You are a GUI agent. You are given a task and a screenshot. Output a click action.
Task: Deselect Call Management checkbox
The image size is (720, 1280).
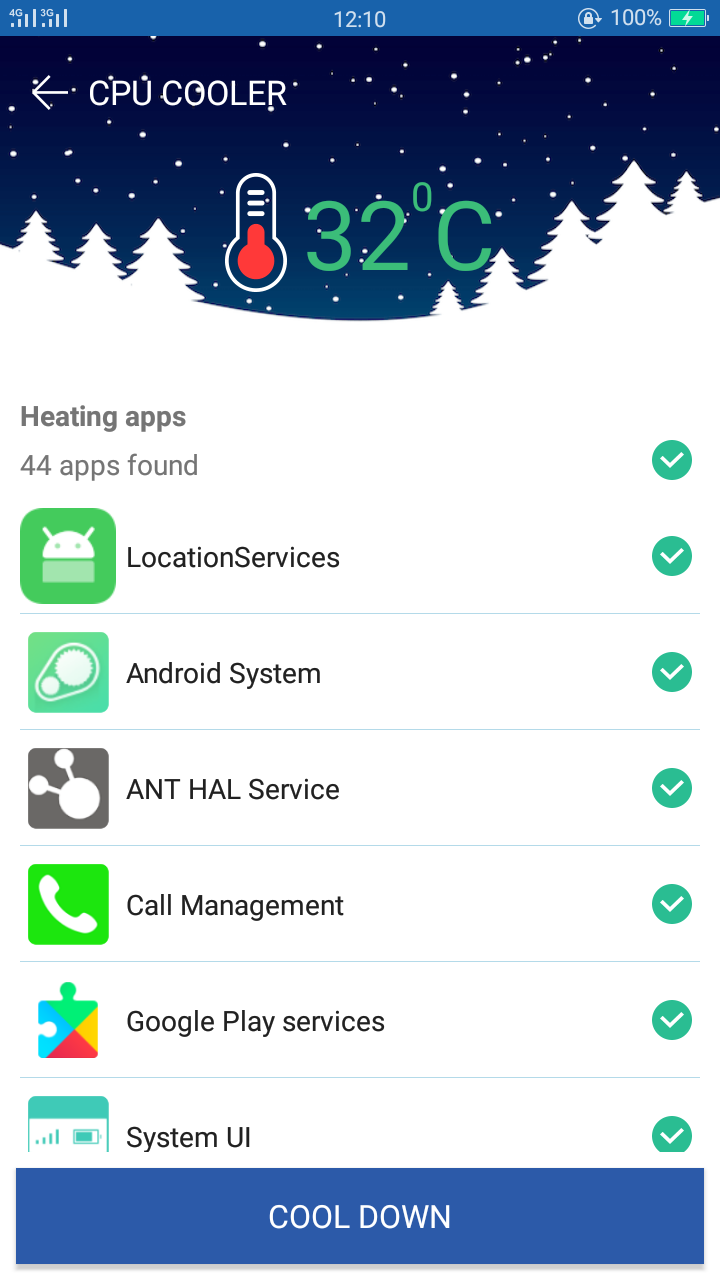tap(672, 904)
